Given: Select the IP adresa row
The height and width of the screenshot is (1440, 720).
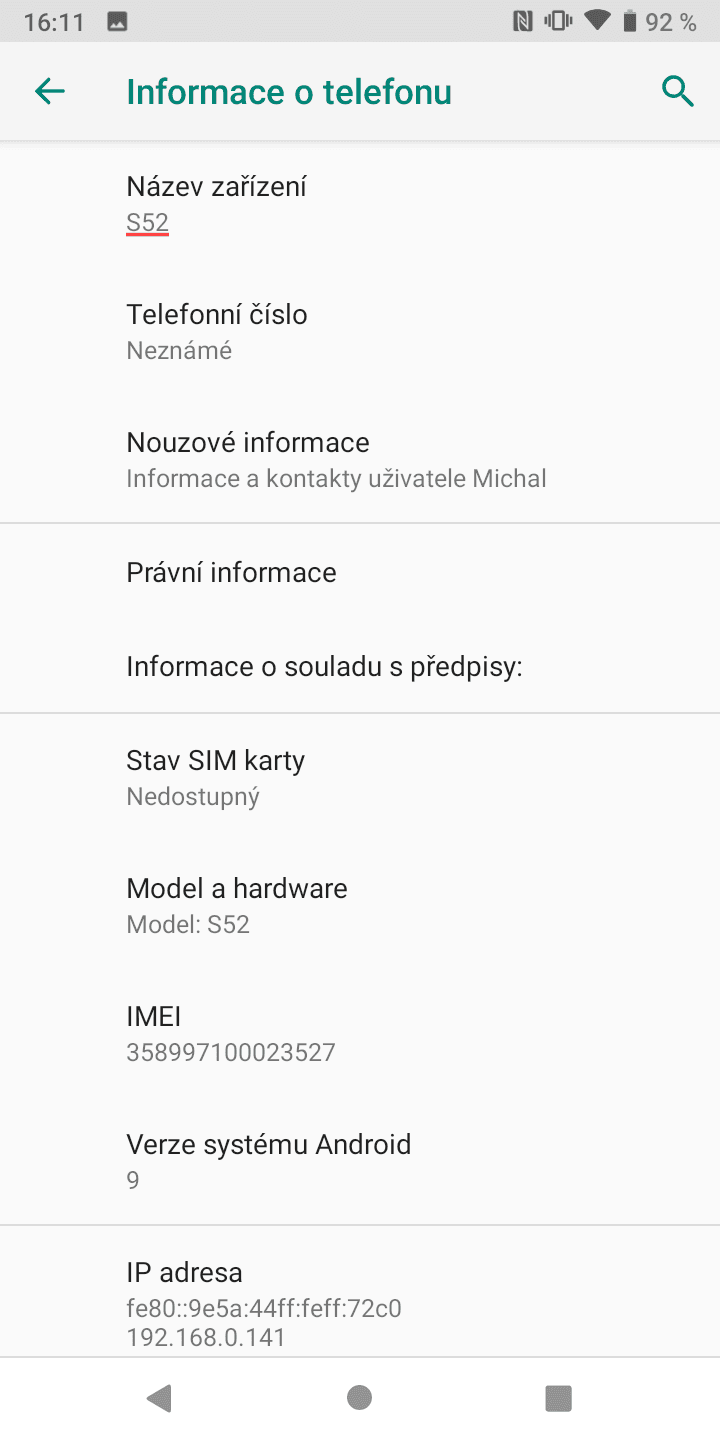Looking at the screenshot, I should 360,1302.
